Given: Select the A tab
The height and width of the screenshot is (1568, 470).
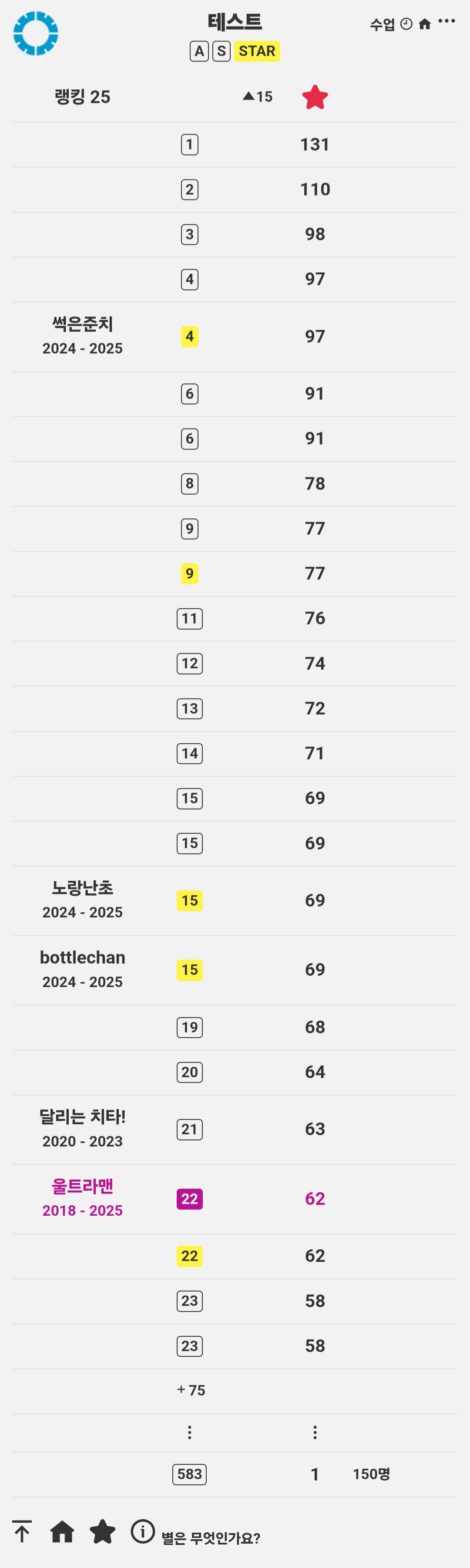Looking at the screenshot, I should click(x=199, y=51).
